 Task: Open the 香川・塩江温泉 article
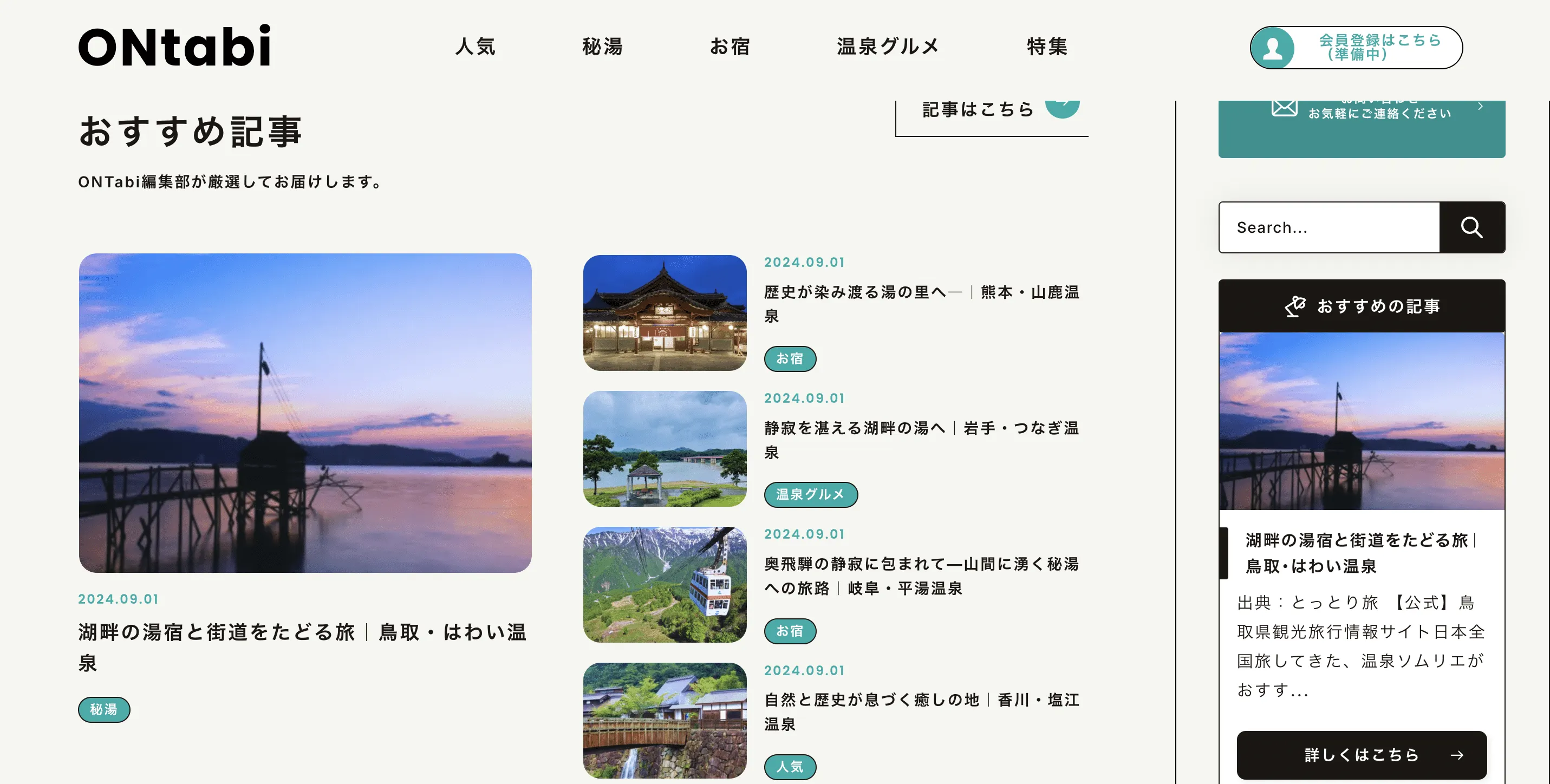[921, 711]
